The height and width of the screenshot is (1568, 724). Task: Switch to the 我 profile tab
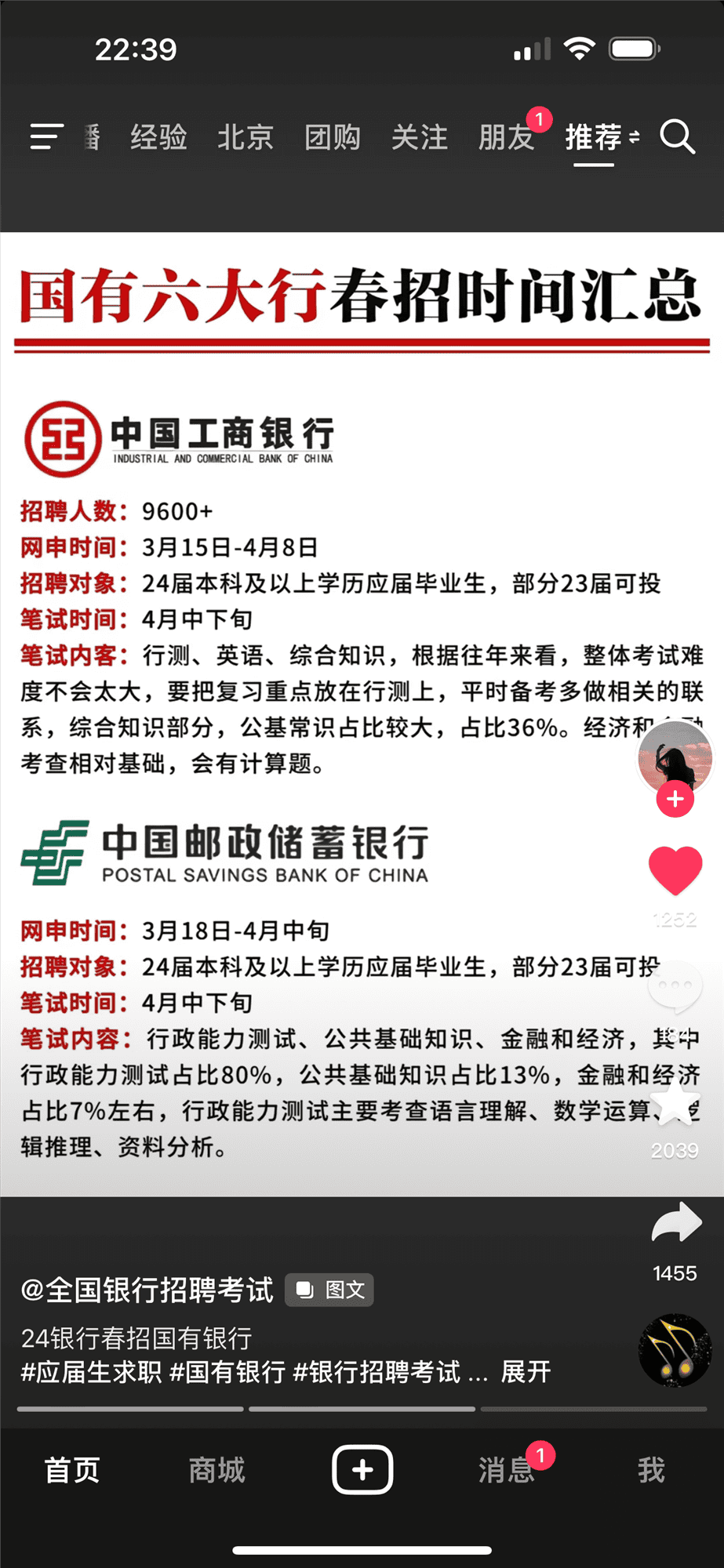651,1470
